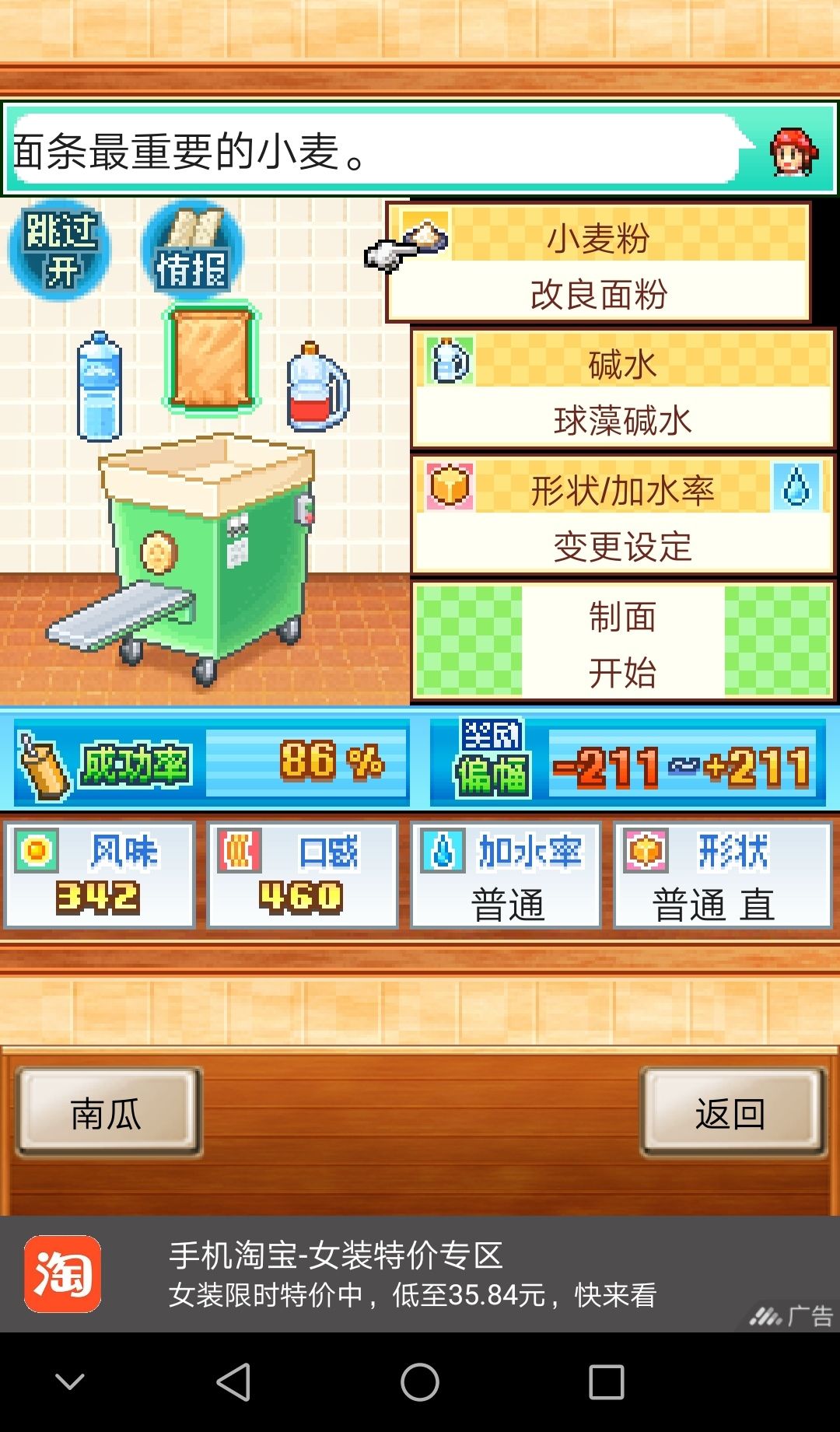Viewport: 840px width, 1432px height.
Task: Toggle the 跳过 skip option
Action: [x=58, y=249]
